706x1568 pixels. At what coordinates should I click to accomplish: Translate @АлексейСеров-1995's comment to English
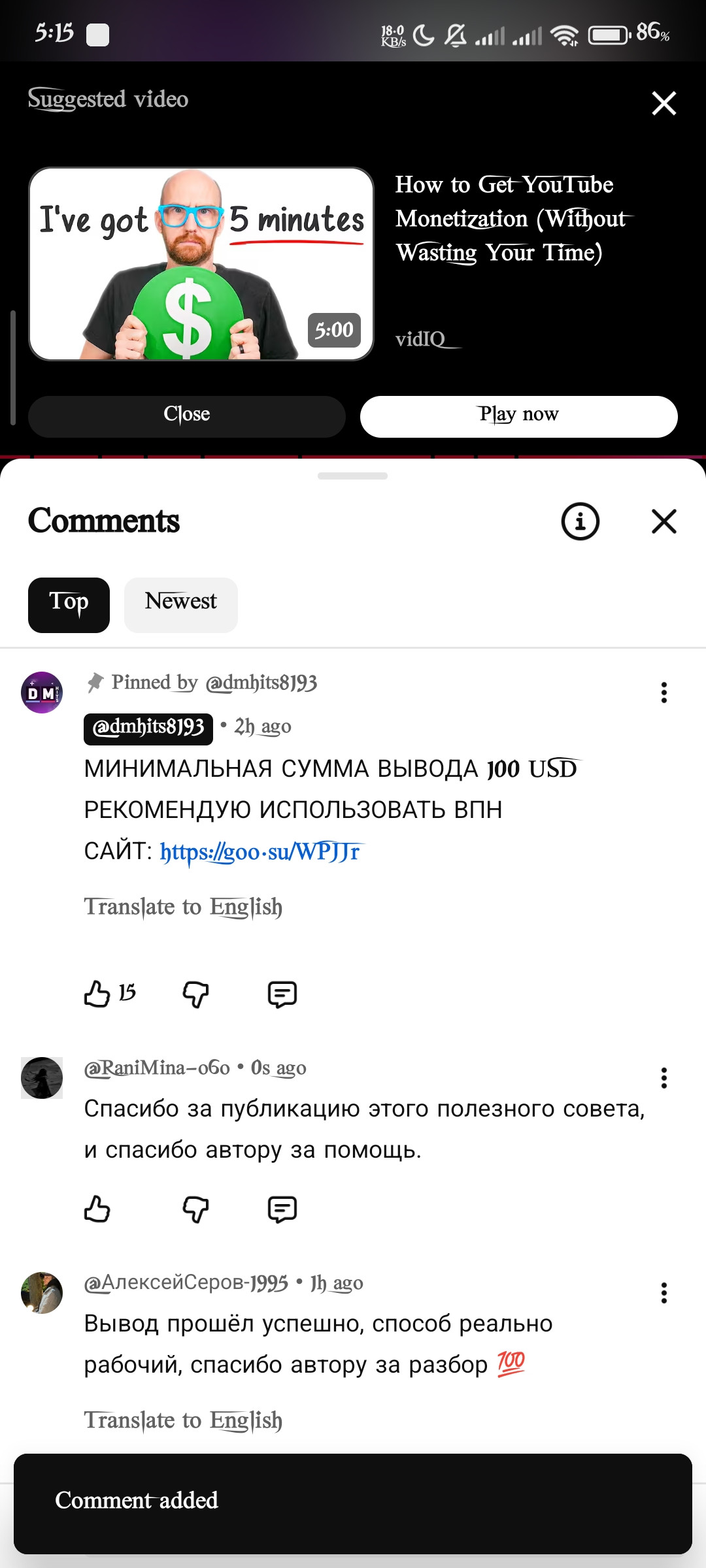[183, 1420]
